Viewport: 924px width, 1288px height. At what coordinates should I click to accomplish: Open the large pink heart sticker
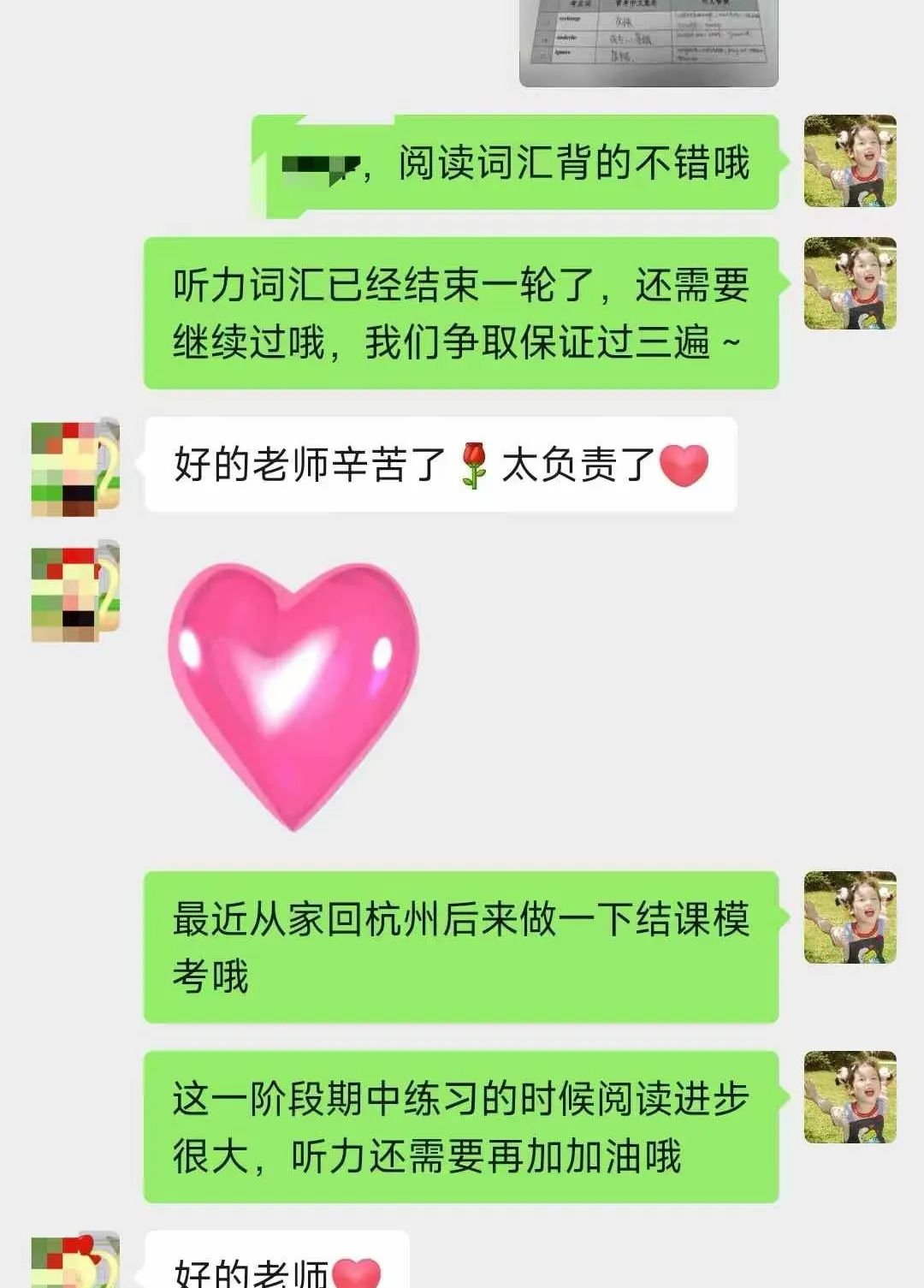pos(293,695)
